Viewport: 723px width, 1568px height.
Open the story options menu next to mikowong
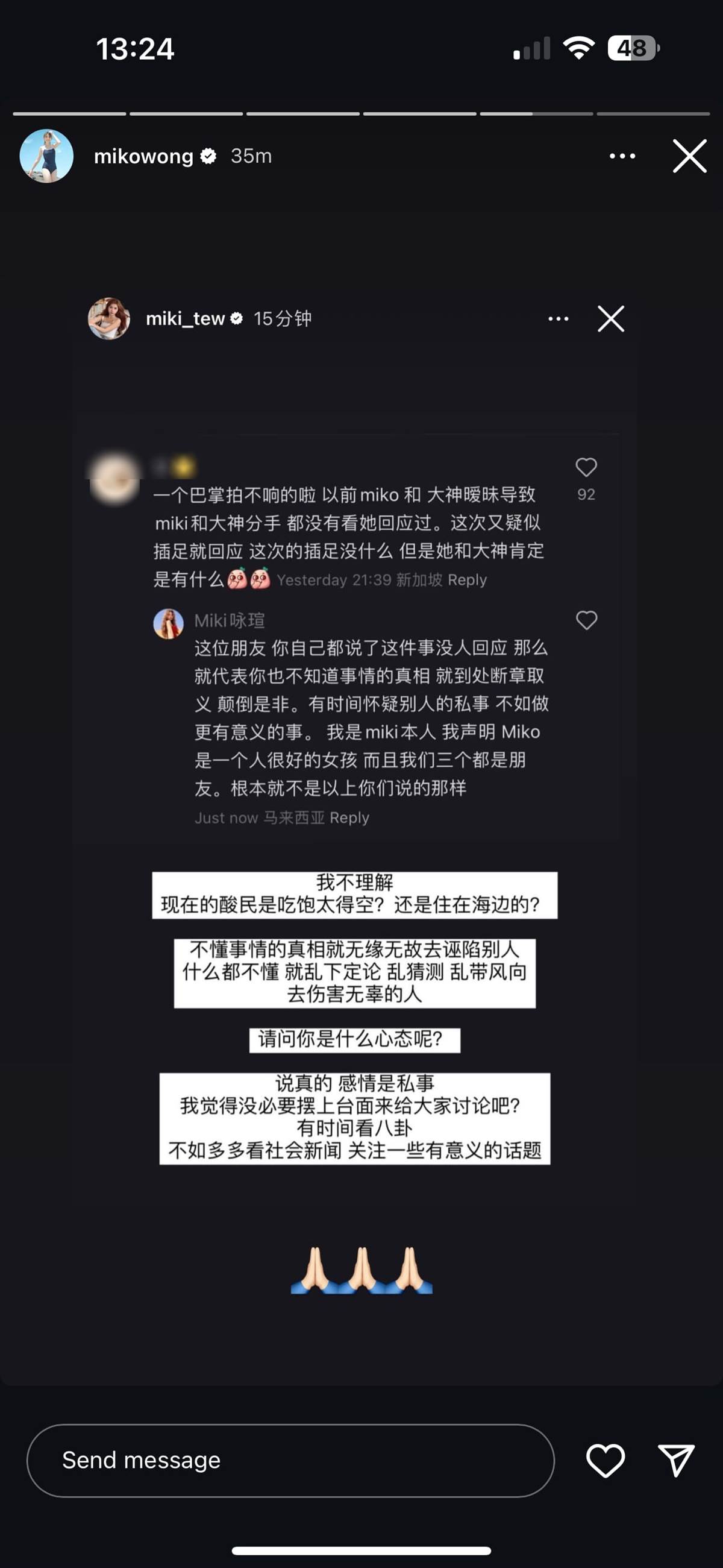point(622,156)
